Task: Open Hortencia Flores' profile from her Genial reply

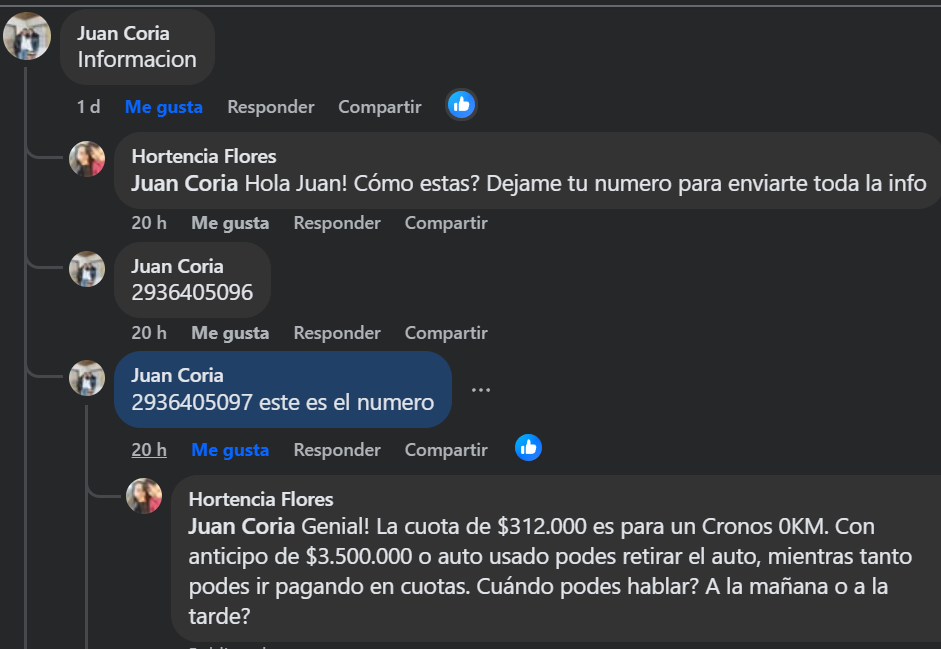Action: pos(260,499)
